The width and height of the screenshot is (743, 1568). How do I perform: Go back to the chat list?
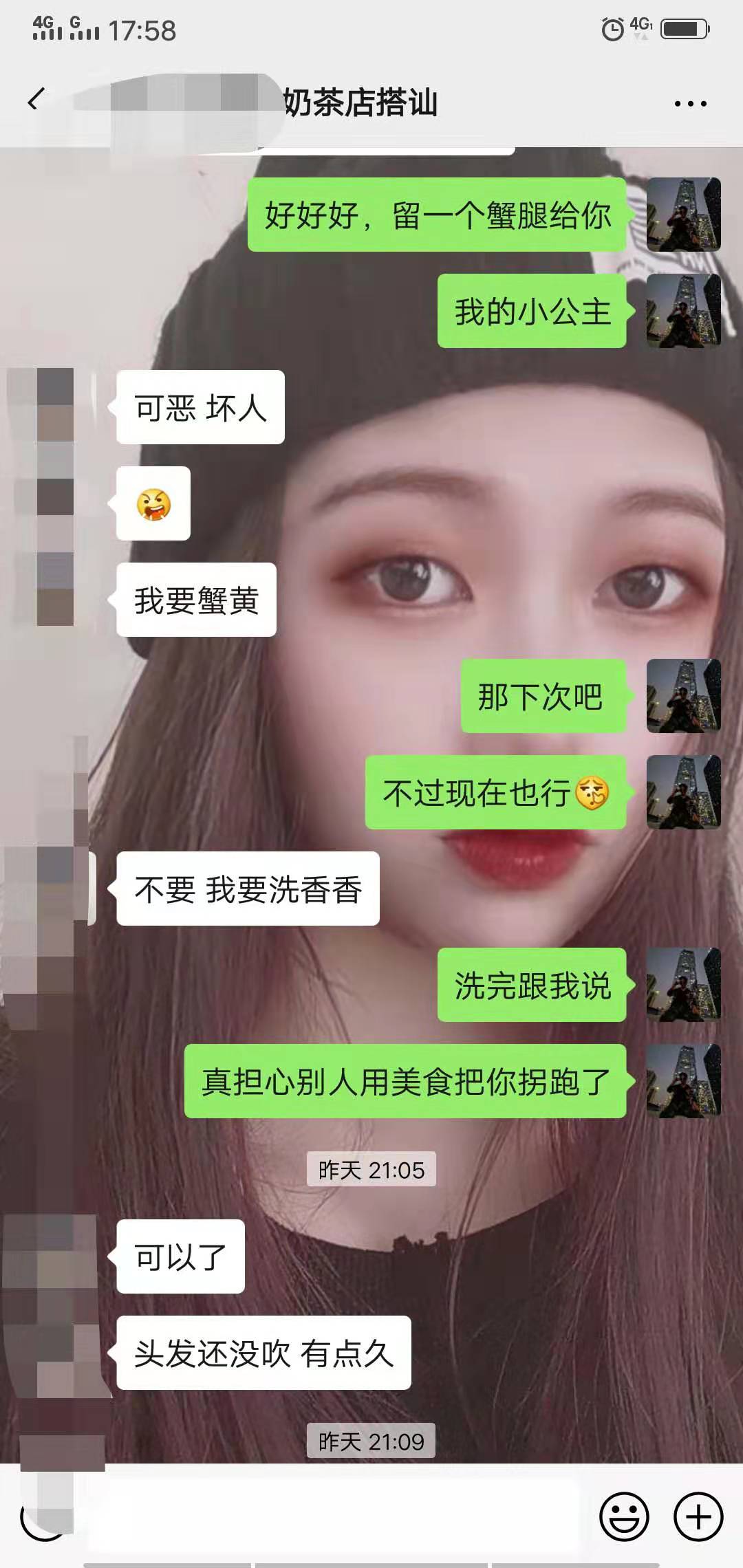(36, 100)
